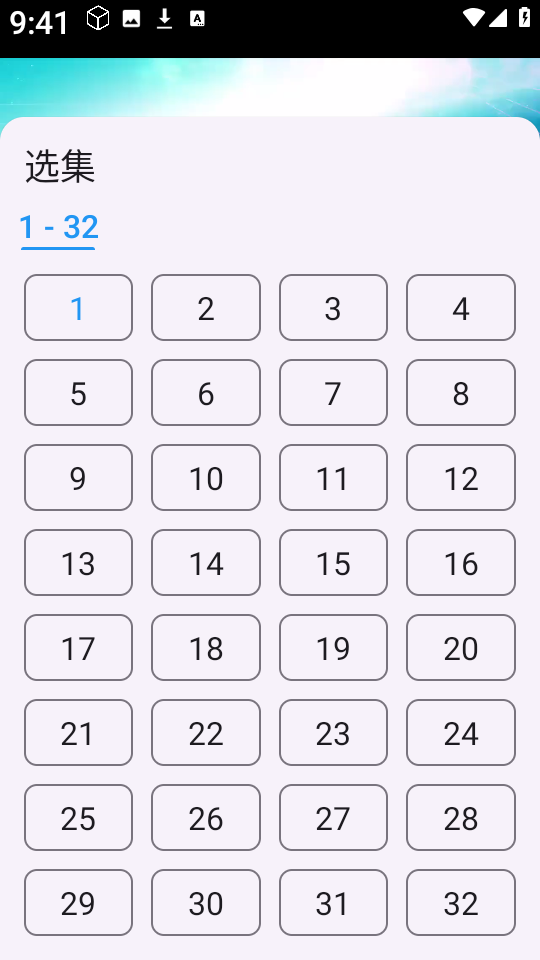
Task: Jump to episode 12
Action: [x=461, y=478]
